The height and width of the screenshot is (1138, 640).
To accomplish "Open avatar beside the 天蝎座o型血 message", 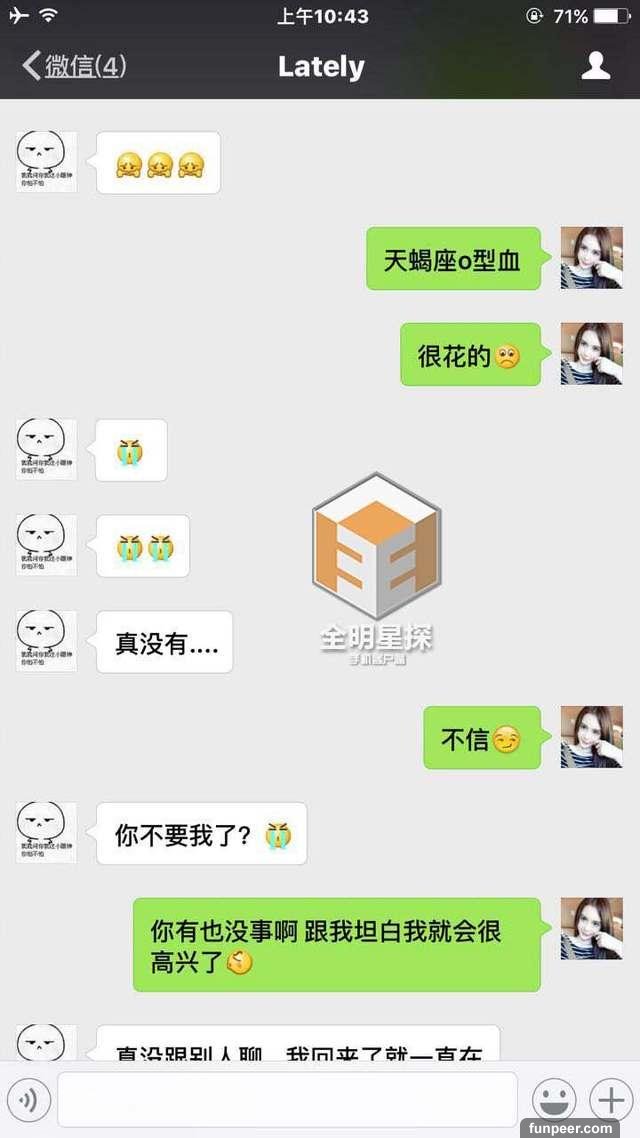I will coord(591,258).
